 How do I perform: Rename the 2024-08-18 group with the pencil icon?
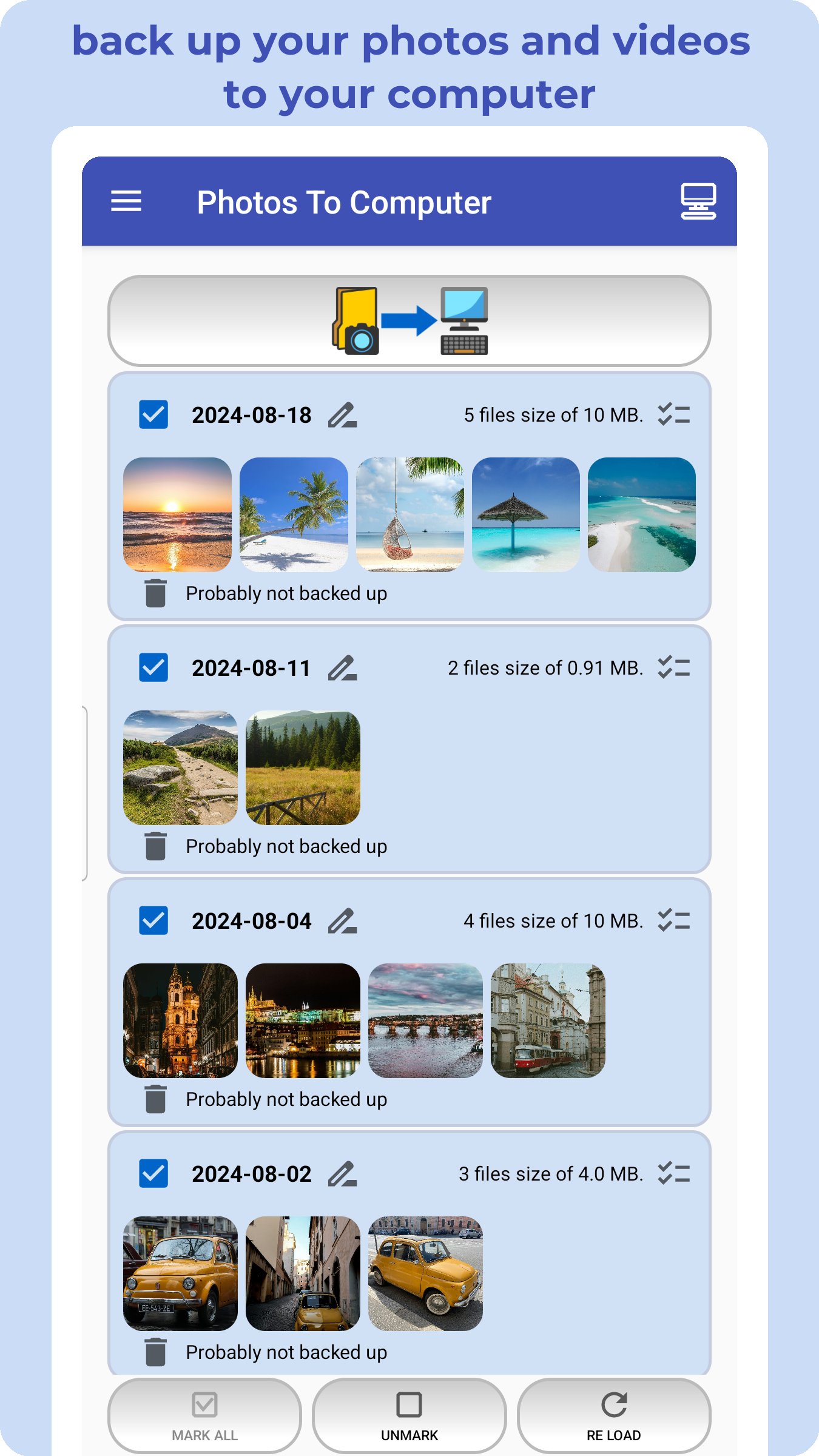(x=342, y=416)
